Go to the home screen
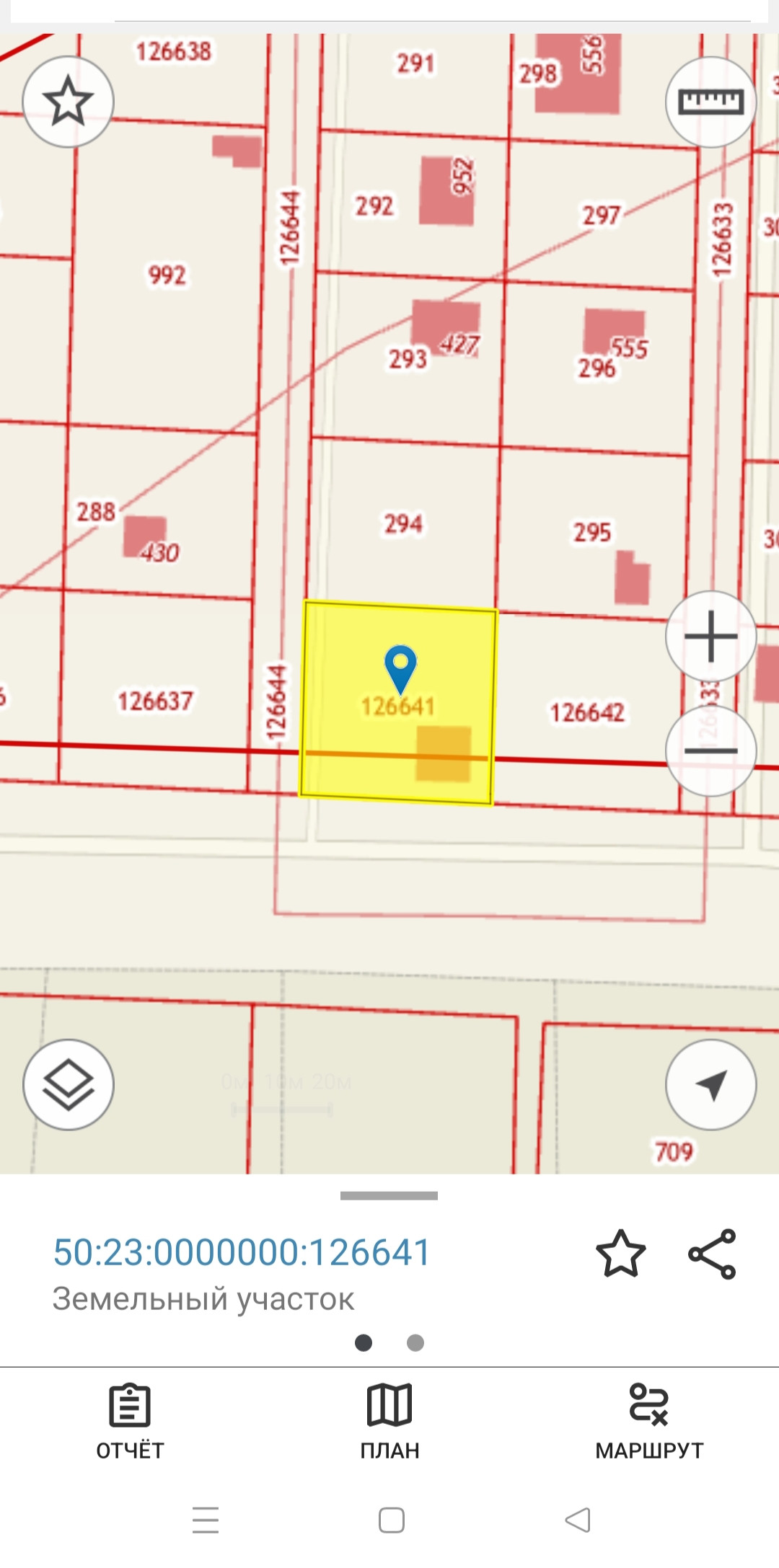 click(391, 1520)
